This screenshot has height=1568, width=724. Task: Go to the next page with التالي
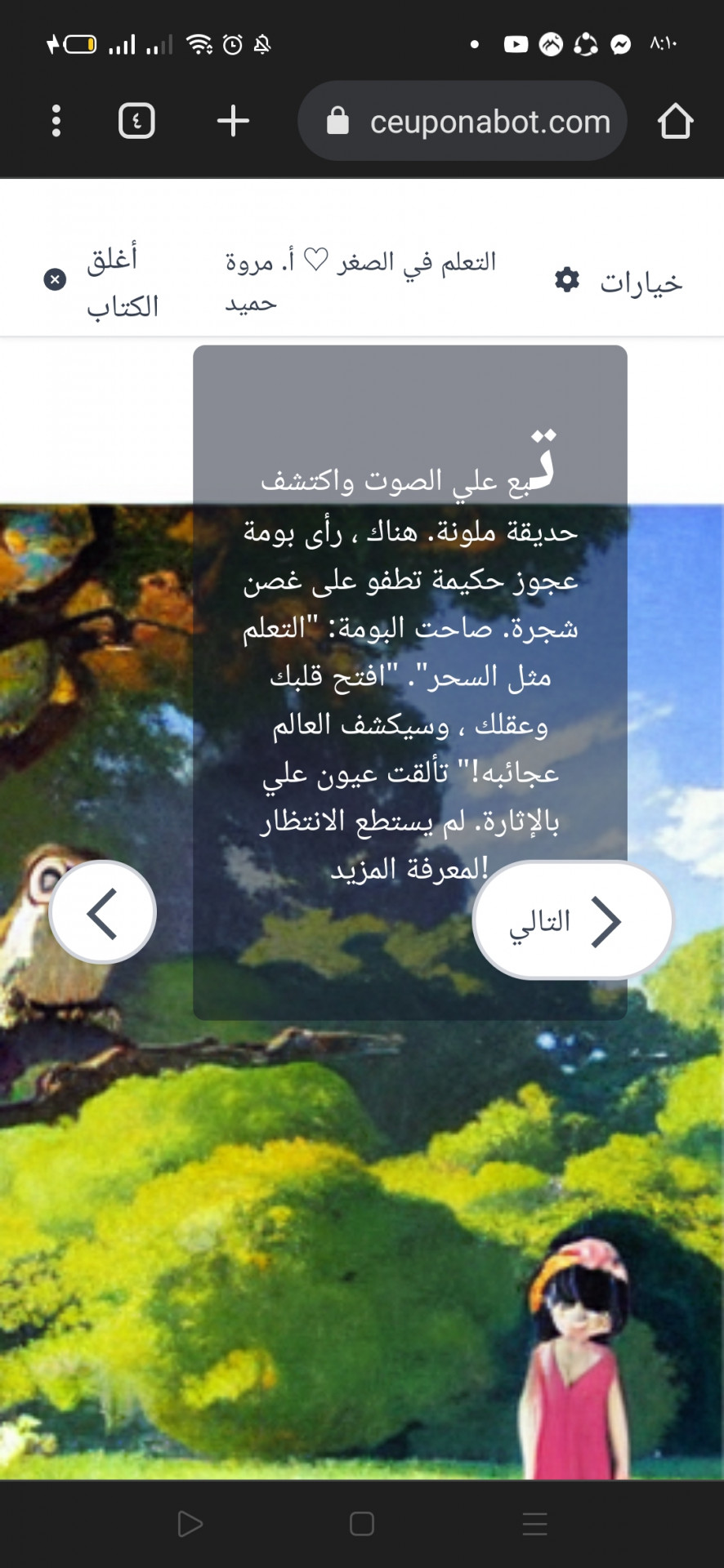(x=572, y=920)
